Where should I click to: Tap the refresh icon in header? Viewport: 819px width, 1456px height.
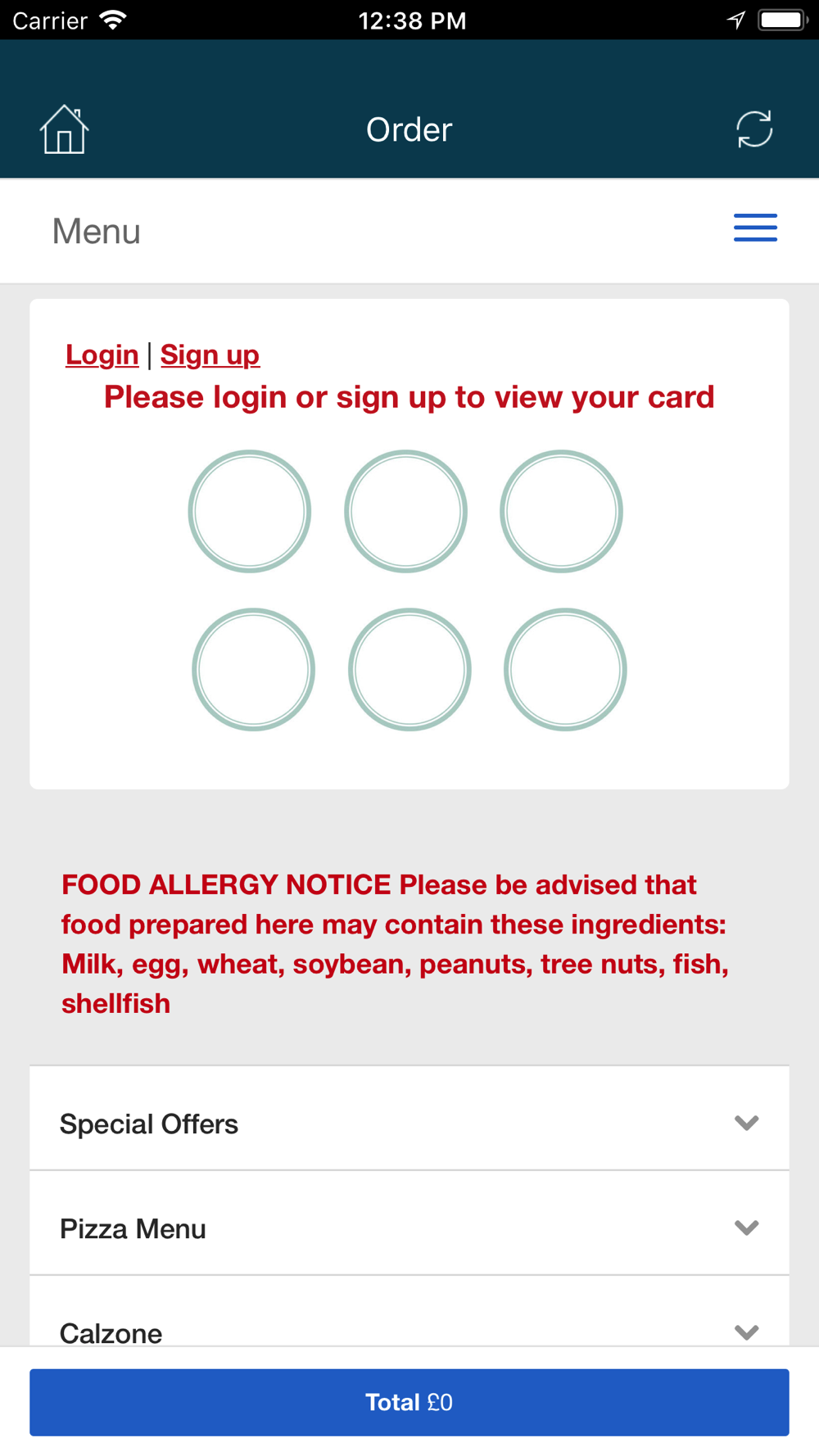click(754, 129)
